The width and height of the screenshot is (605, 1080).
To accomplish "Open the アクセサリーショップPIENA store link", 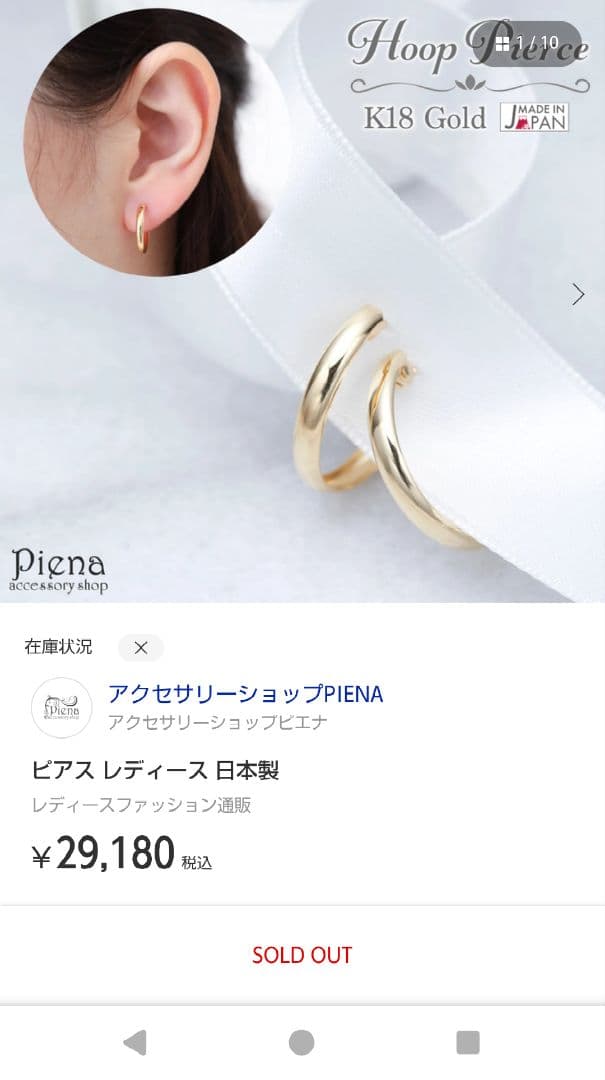I will (x=245, y=694).
